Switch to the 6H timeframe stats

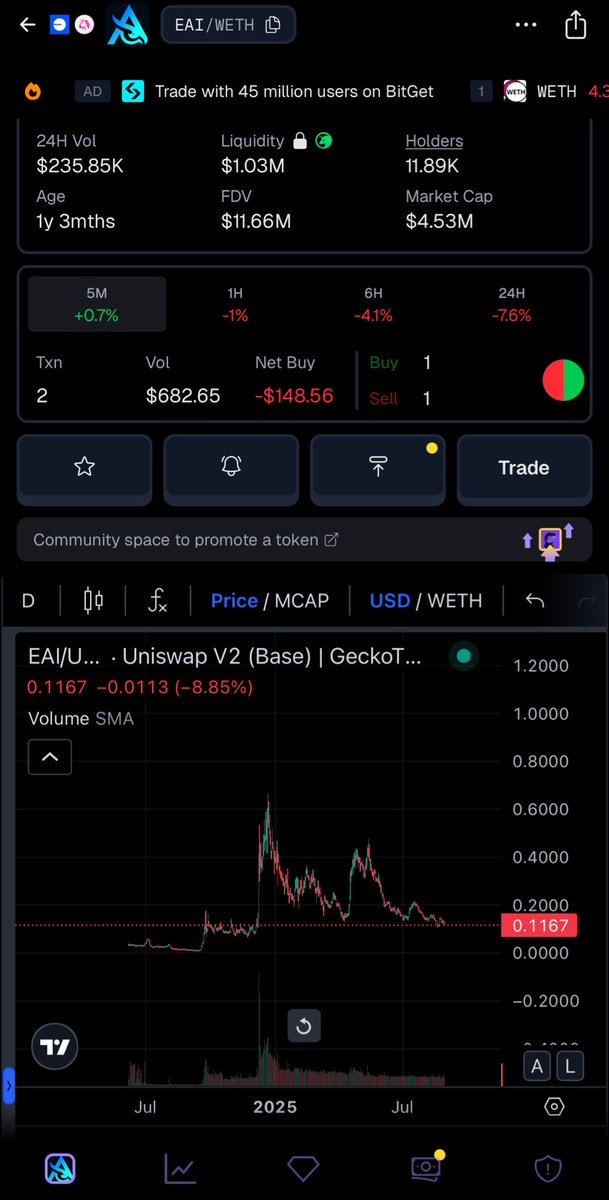[373, 304]
